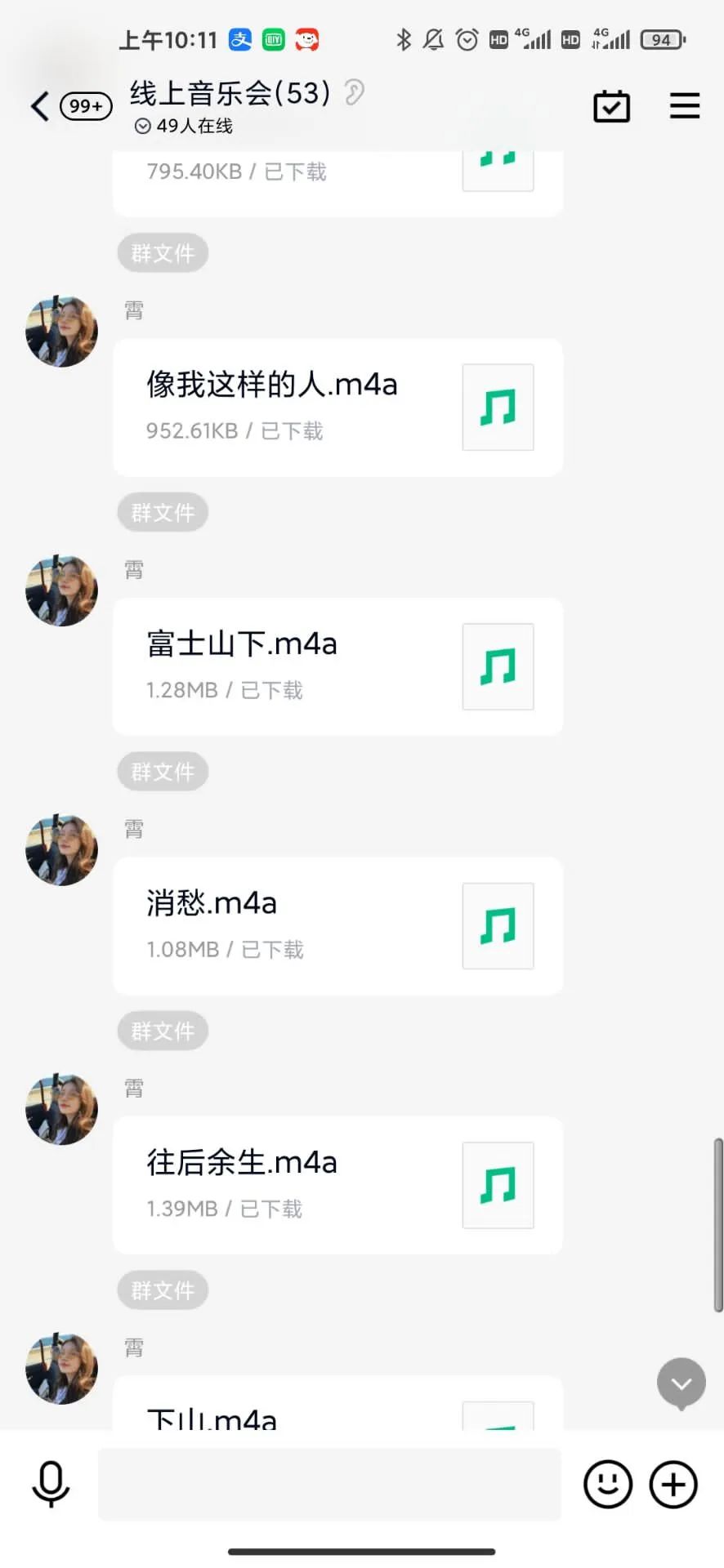
Task: Open the 富士山下.m4a audio file
Action: [337, 666]
